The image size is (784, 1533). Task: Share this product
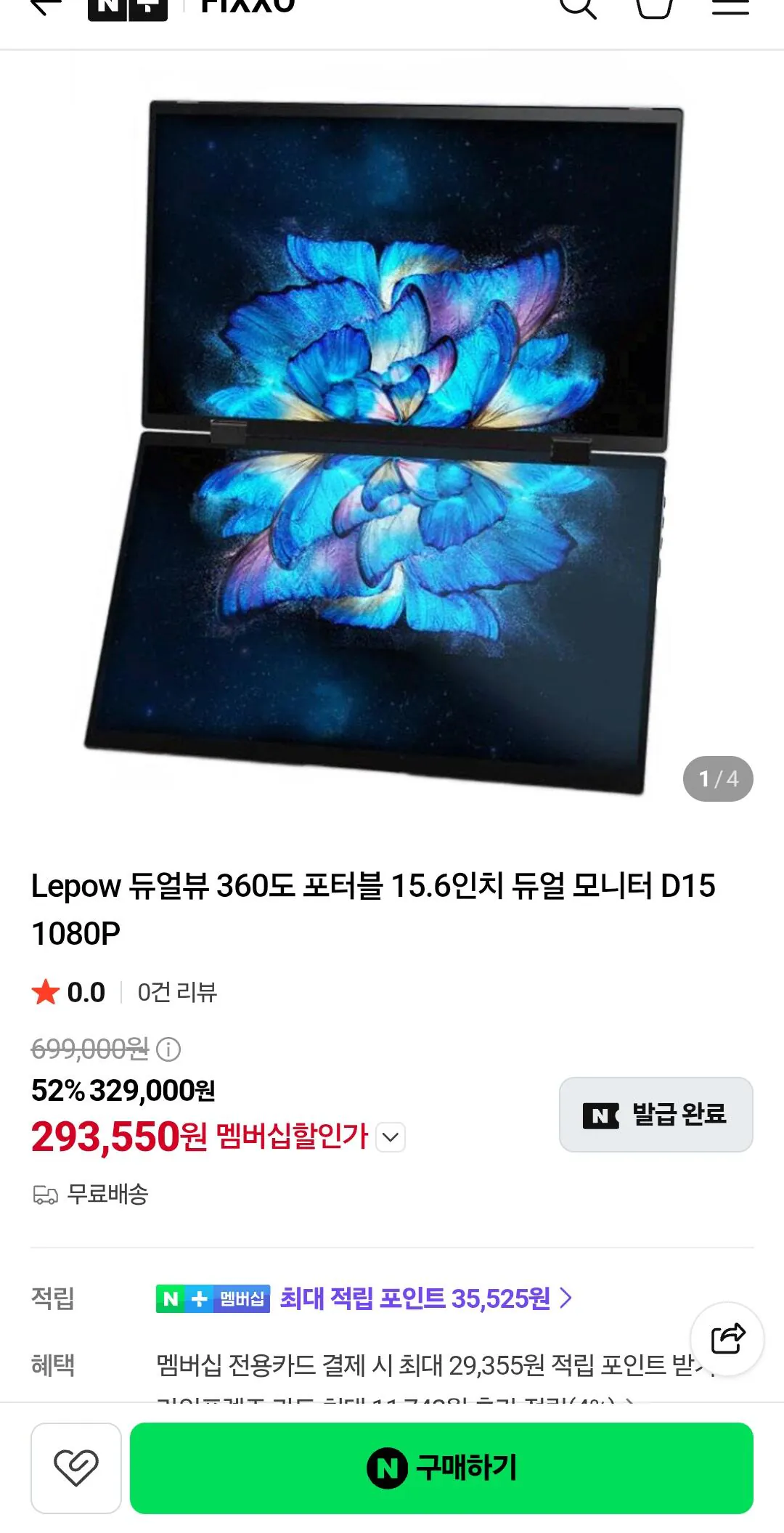tap(727, 1338)
